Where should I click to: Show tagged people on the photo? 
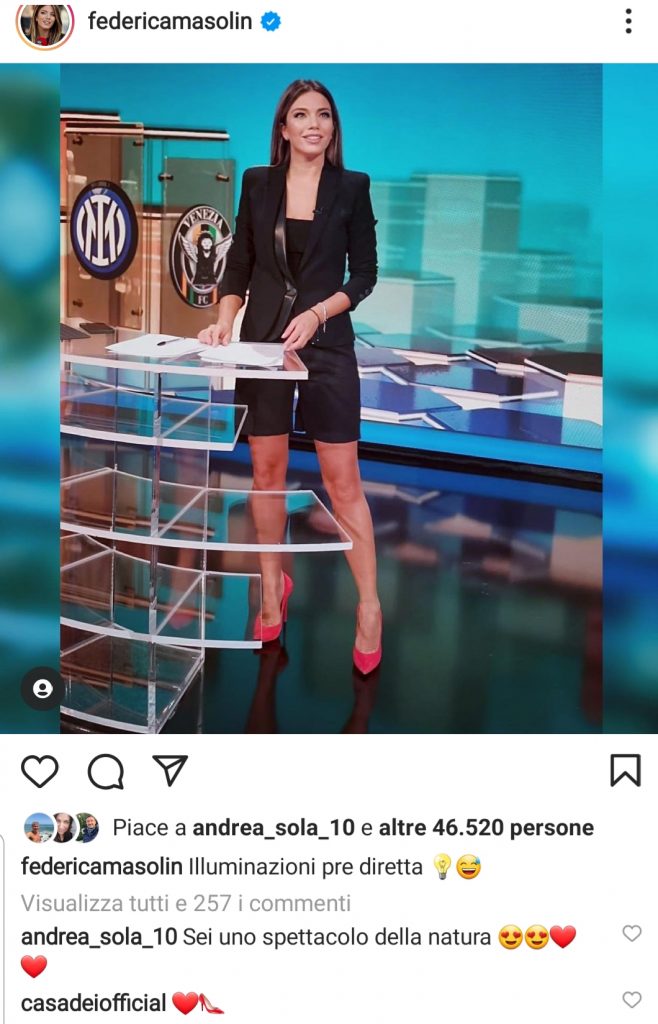click(43, 688)
